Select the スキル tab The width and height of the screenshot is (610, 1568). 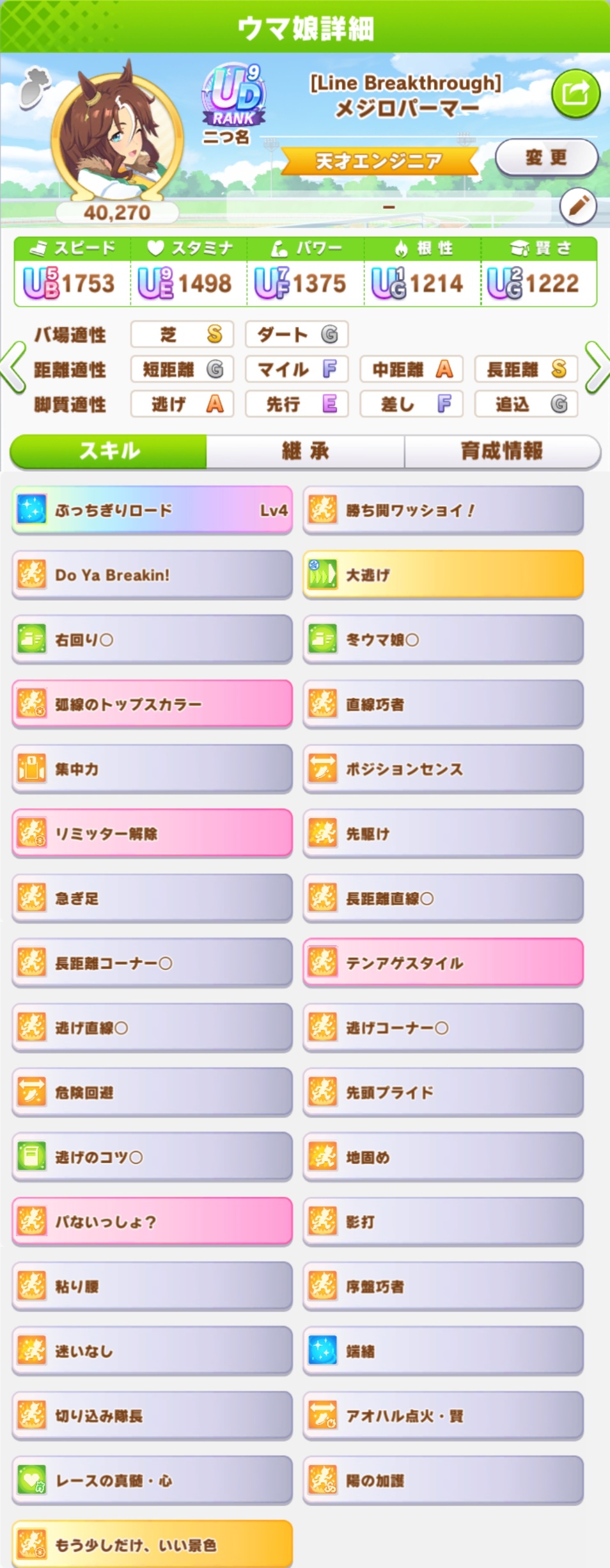[109, 451]
